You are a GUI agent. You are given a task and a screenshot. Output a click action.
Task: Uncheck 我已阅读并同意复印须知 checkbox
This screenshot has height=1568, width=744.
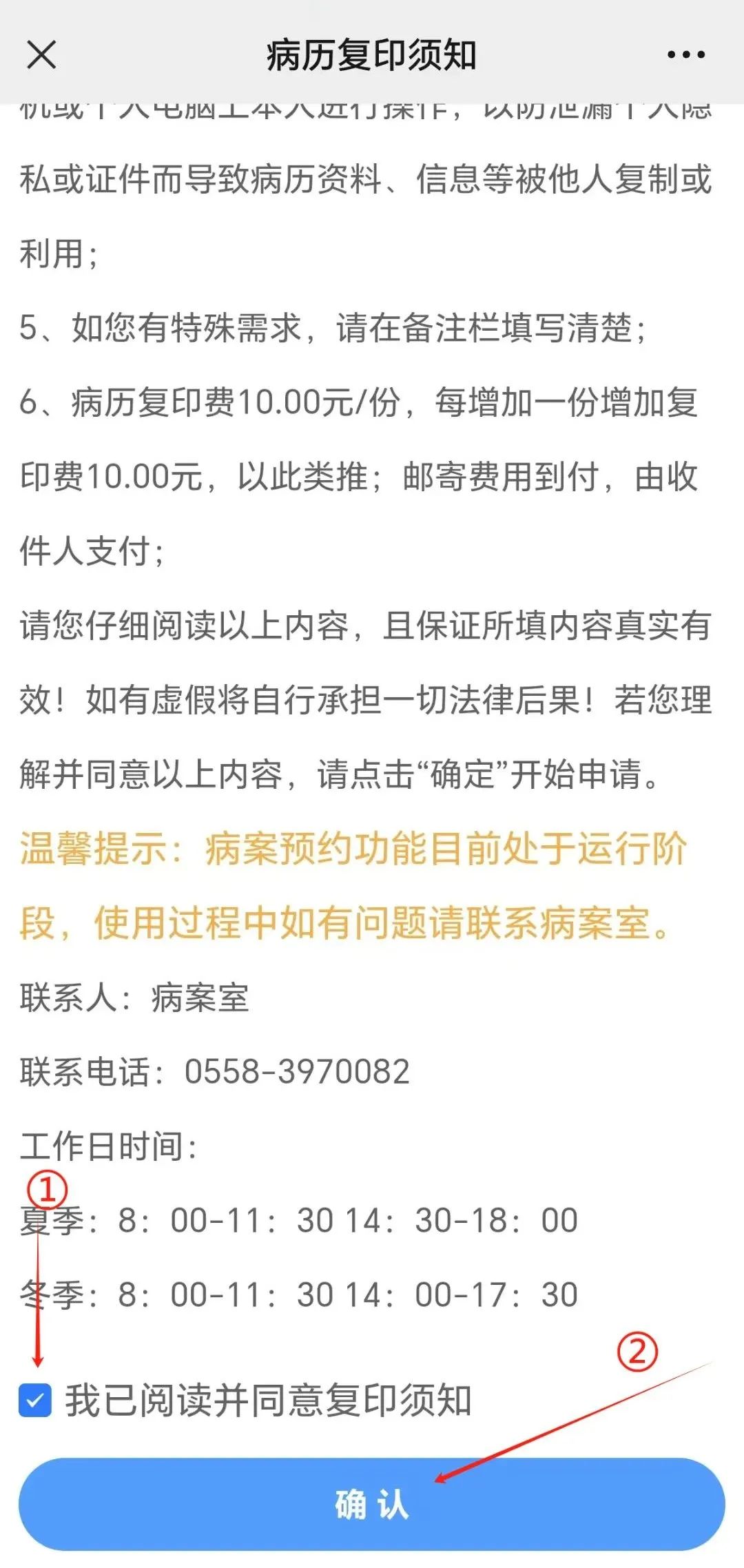35,1400
